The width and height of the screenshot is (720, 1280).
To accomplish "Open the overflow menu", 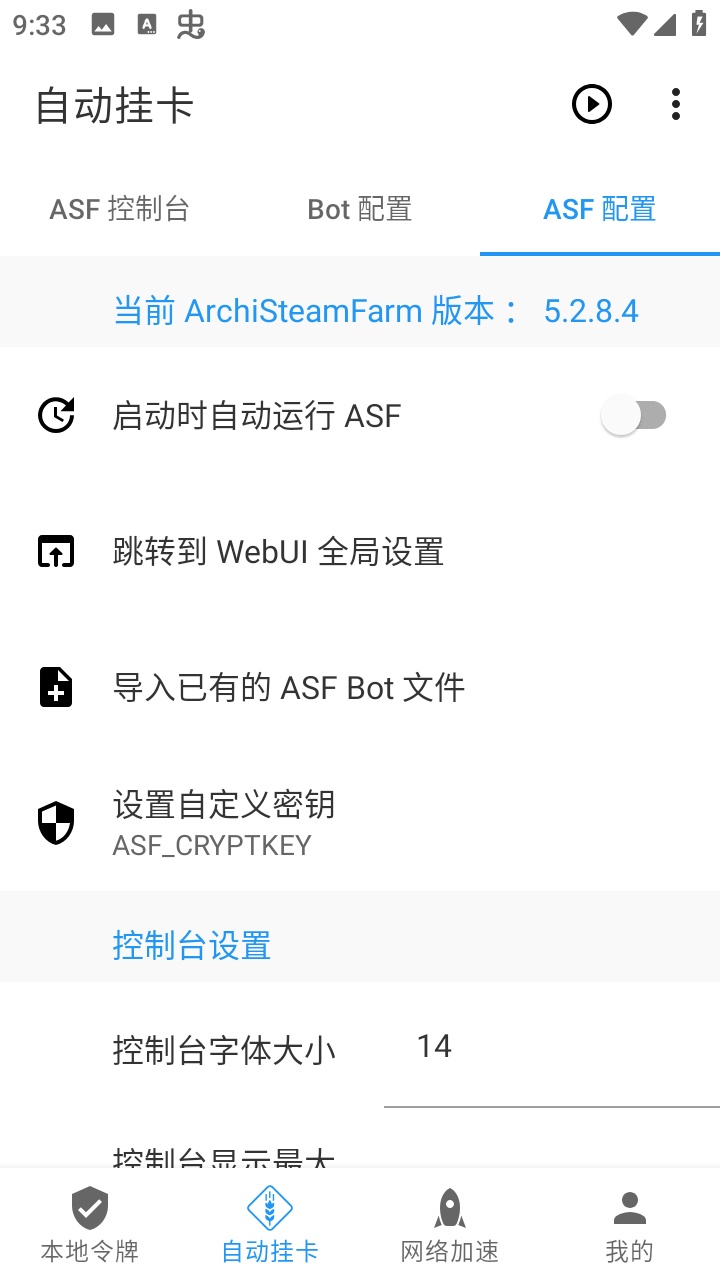I will click(676, 105).
